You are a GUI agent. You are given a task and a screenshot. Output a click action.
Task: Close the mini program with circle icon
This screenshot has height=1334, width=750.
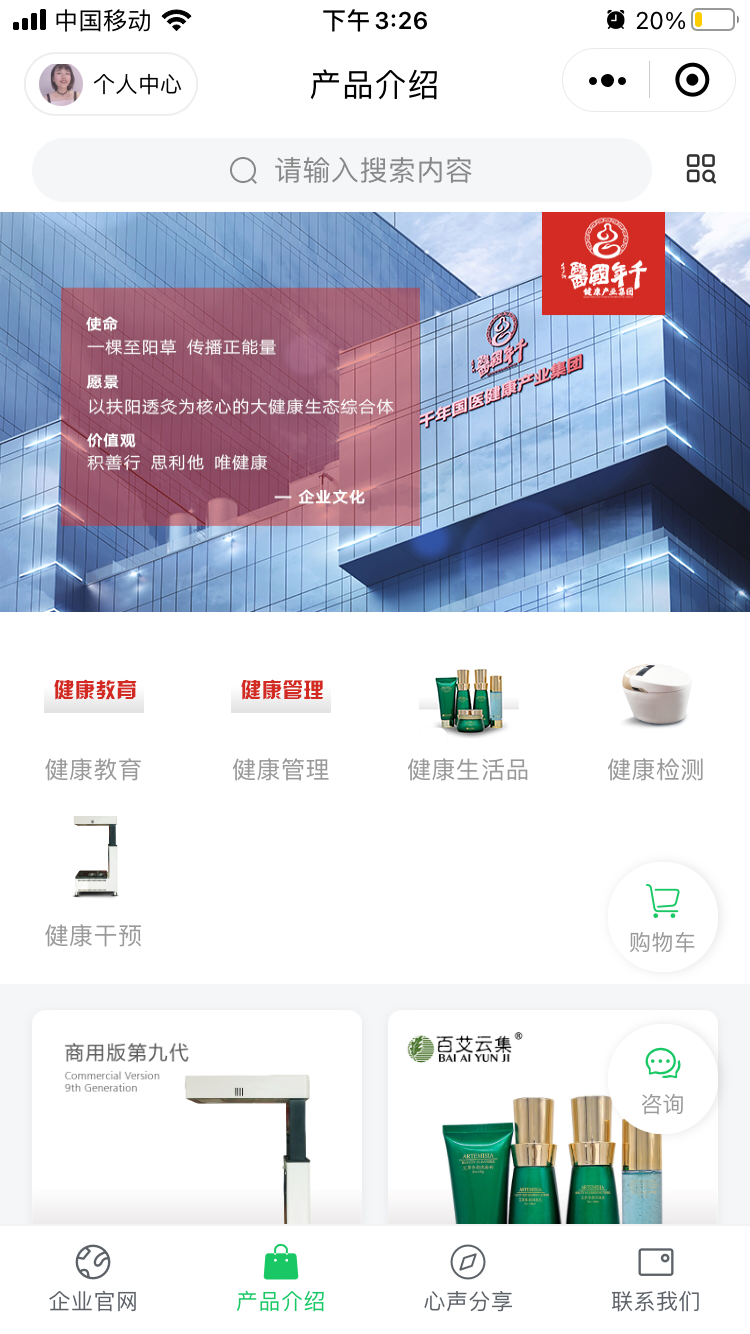point(692,81)
